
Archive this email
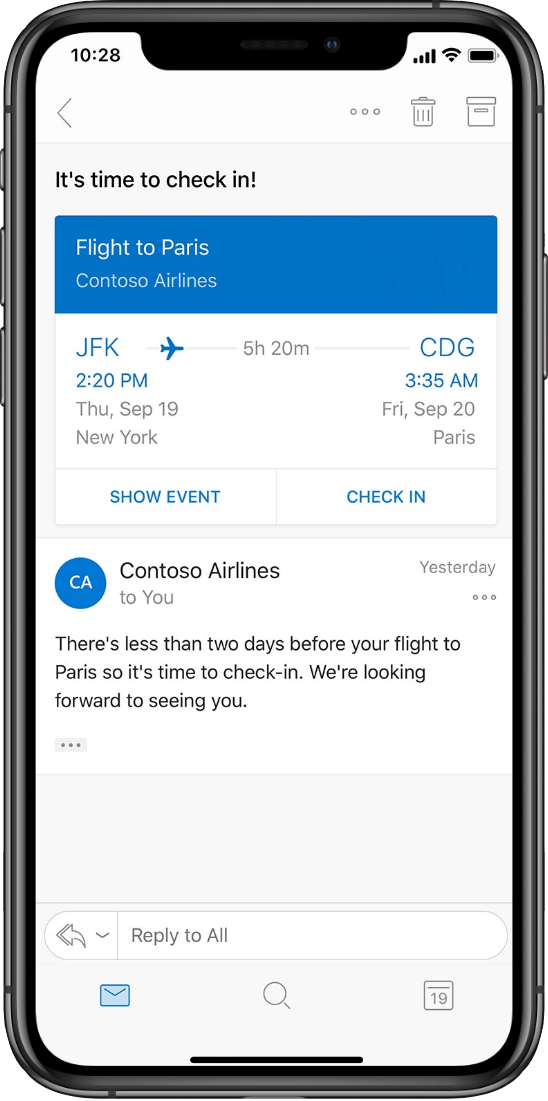[481, 112]
